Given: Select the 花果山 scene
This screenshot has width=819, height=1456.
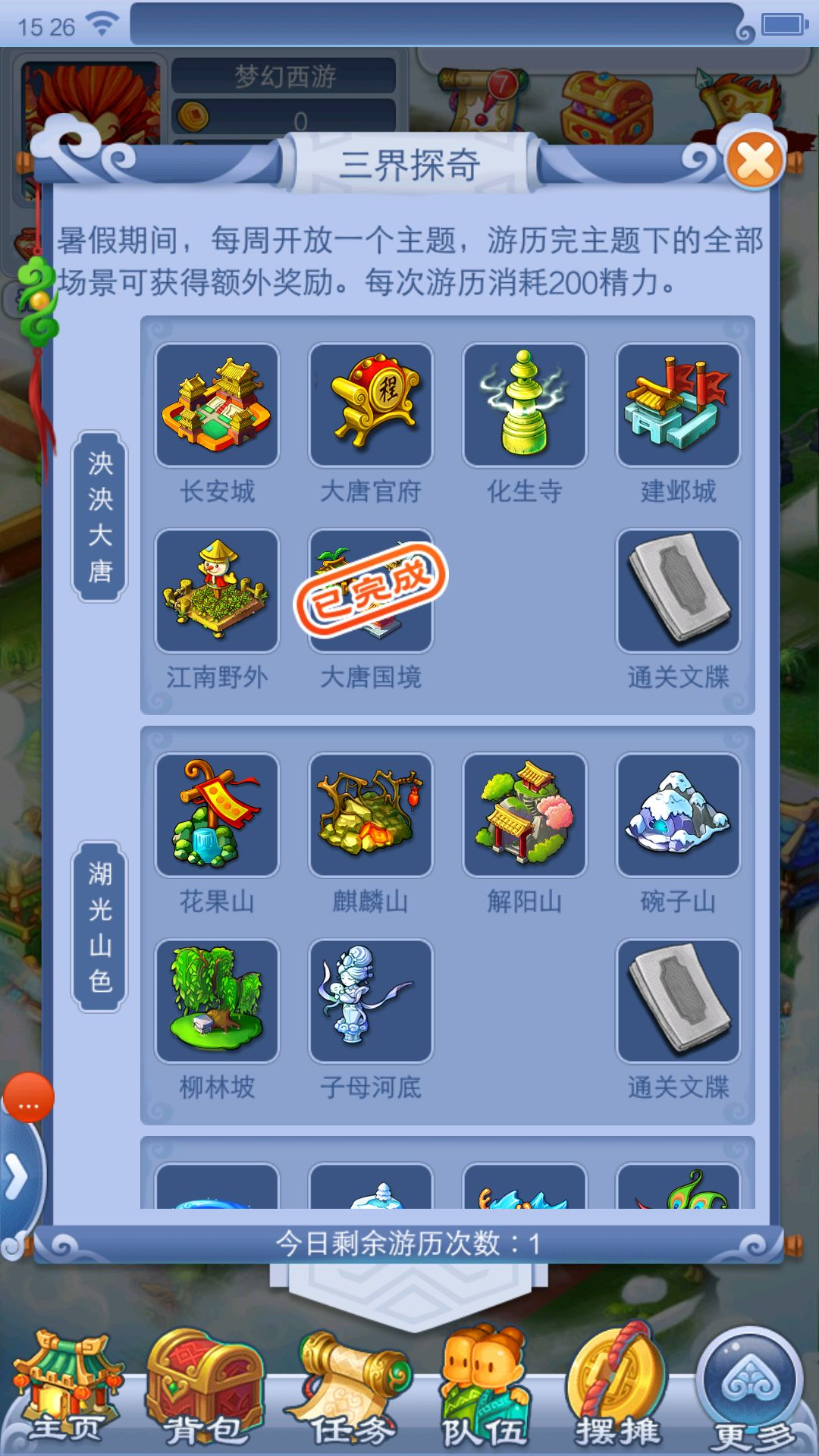Looking at the screenshot, I should pyautogui.click(x=218, y=814).
